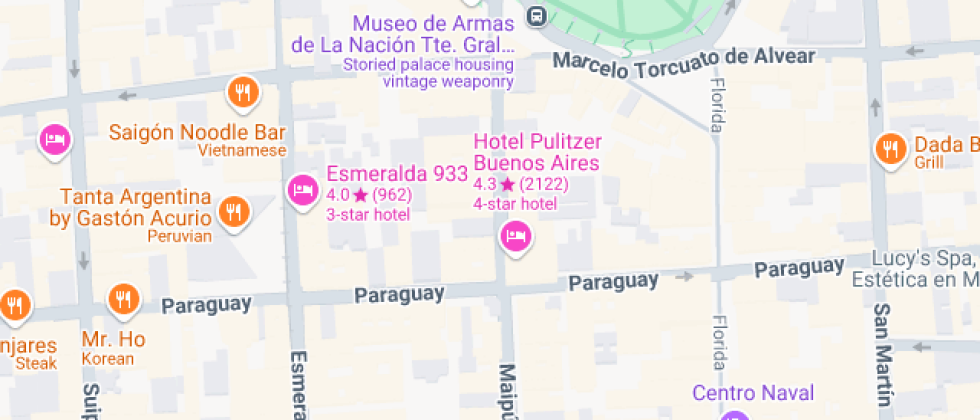Open the Saigón Noodle Bar restaurant pin
The height and width of the screenshot is (420, 980).
[x=242, y=94]
